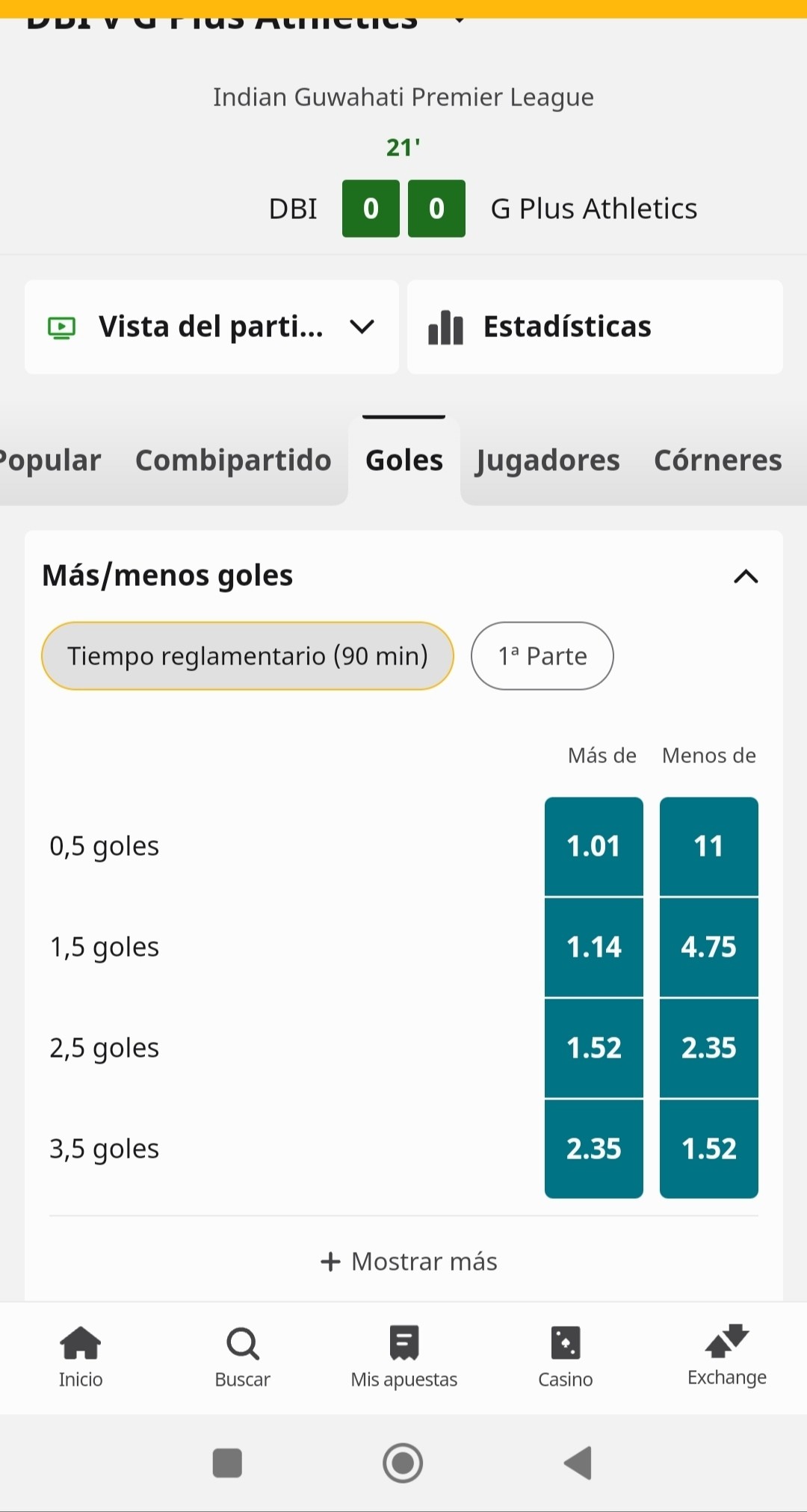This screenshot has width=807, height=1512.
Task: Switch to the Jugadores tab
Action: click(x=548, y=460)
